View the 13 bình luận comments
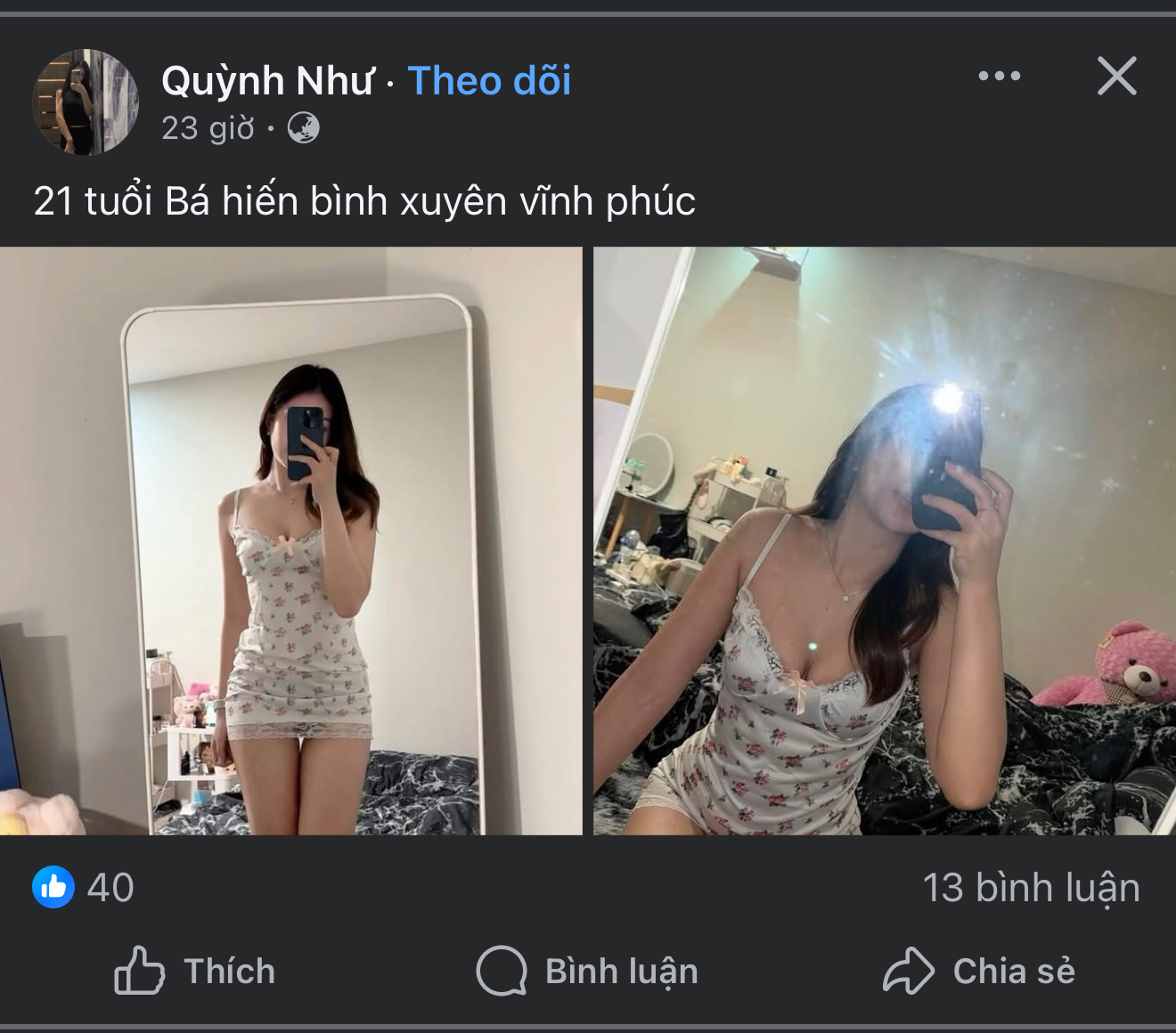Image resolution: width=1176 pixels, height=1033 pixels. [1031, 888]
